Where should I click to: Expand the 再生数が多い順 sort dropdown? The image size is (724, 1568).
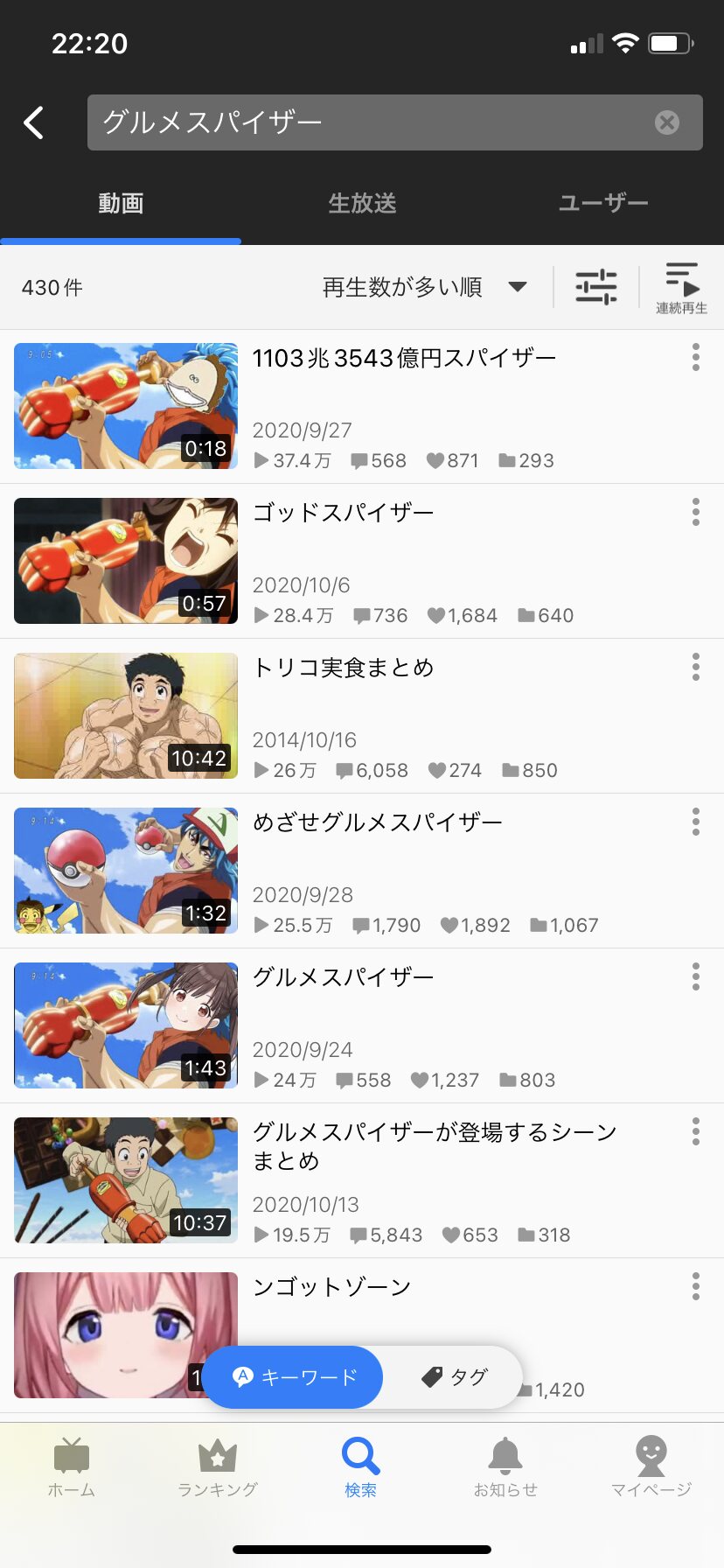(424, 287)
